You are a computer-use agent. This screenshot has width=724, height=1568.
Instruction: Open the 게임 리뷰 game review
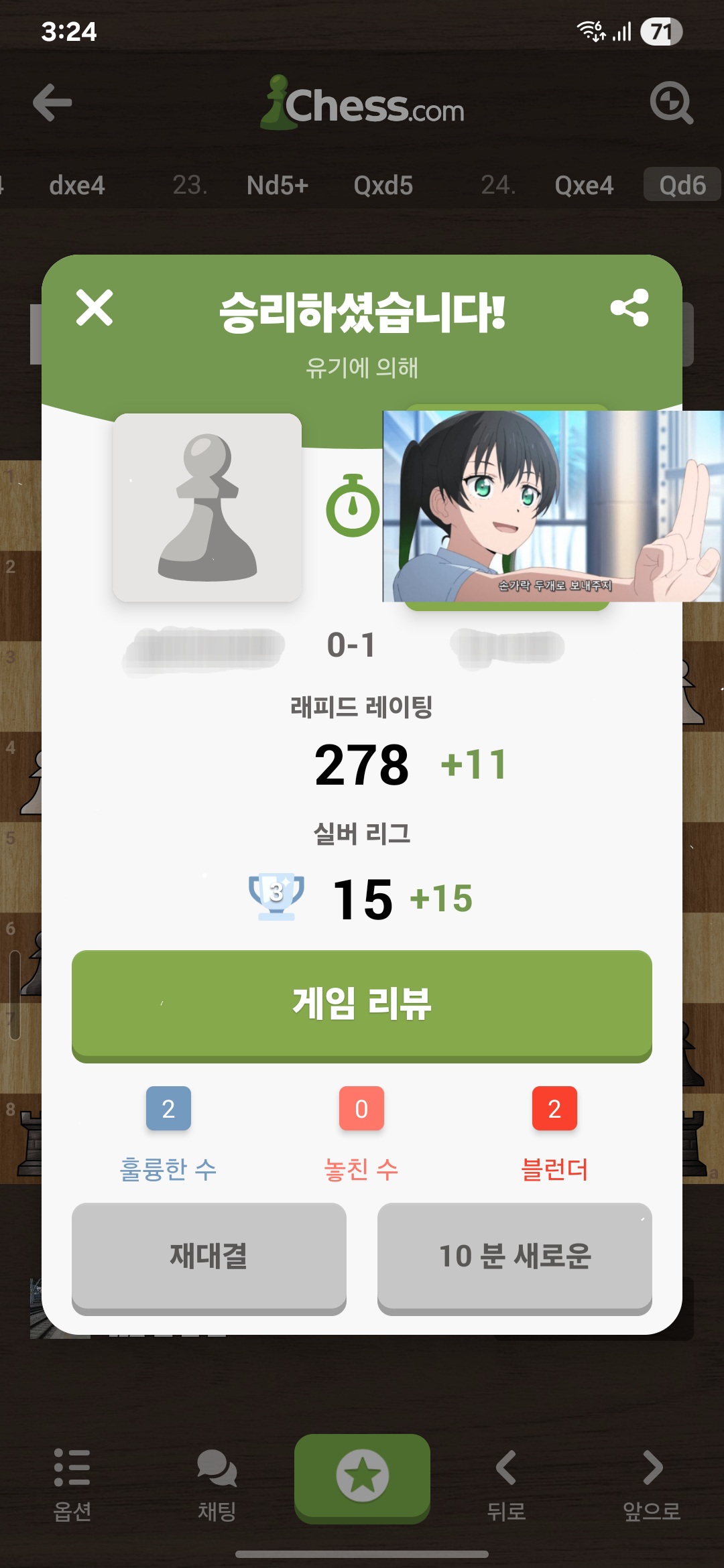[x=362, y=1006]
